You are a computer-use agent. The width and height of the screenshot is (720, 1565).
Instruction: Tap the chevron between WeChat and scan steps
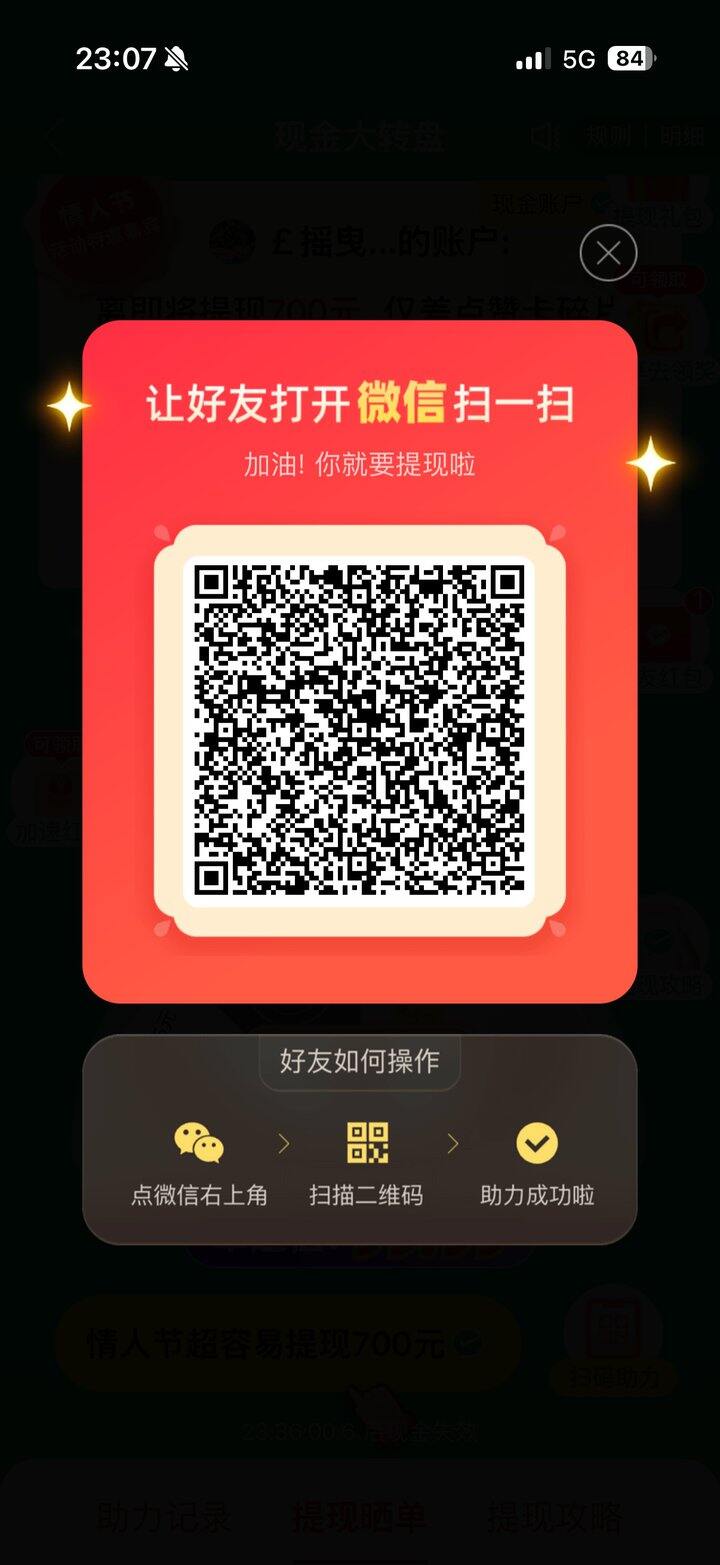coord(283,1141)
